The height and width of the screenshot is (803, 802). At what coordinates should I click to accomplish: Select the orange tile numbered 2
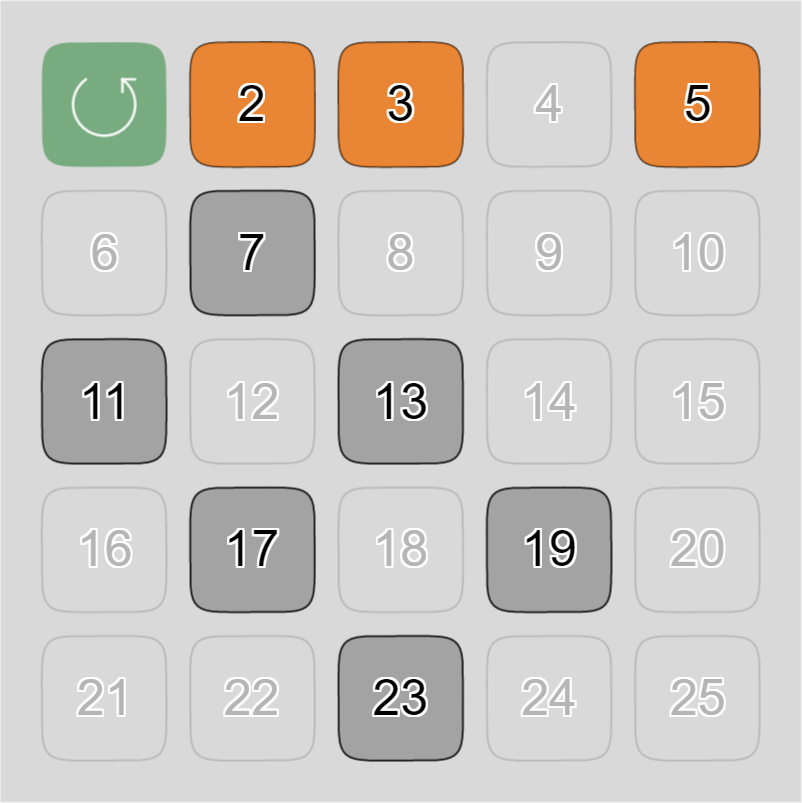pos(252,104)
